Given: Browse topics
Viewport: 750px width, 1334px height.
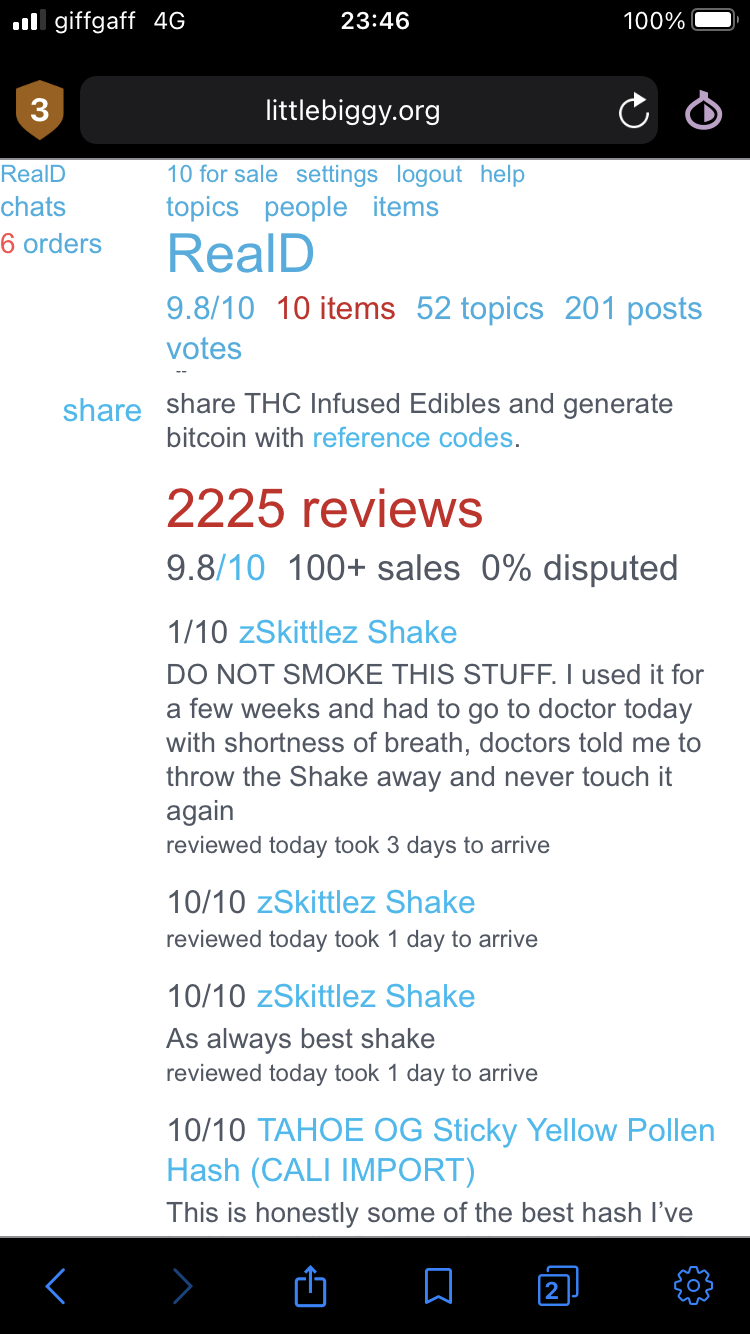Looking at the screenshot, I should pyautogui.click(x=202, y=207).
